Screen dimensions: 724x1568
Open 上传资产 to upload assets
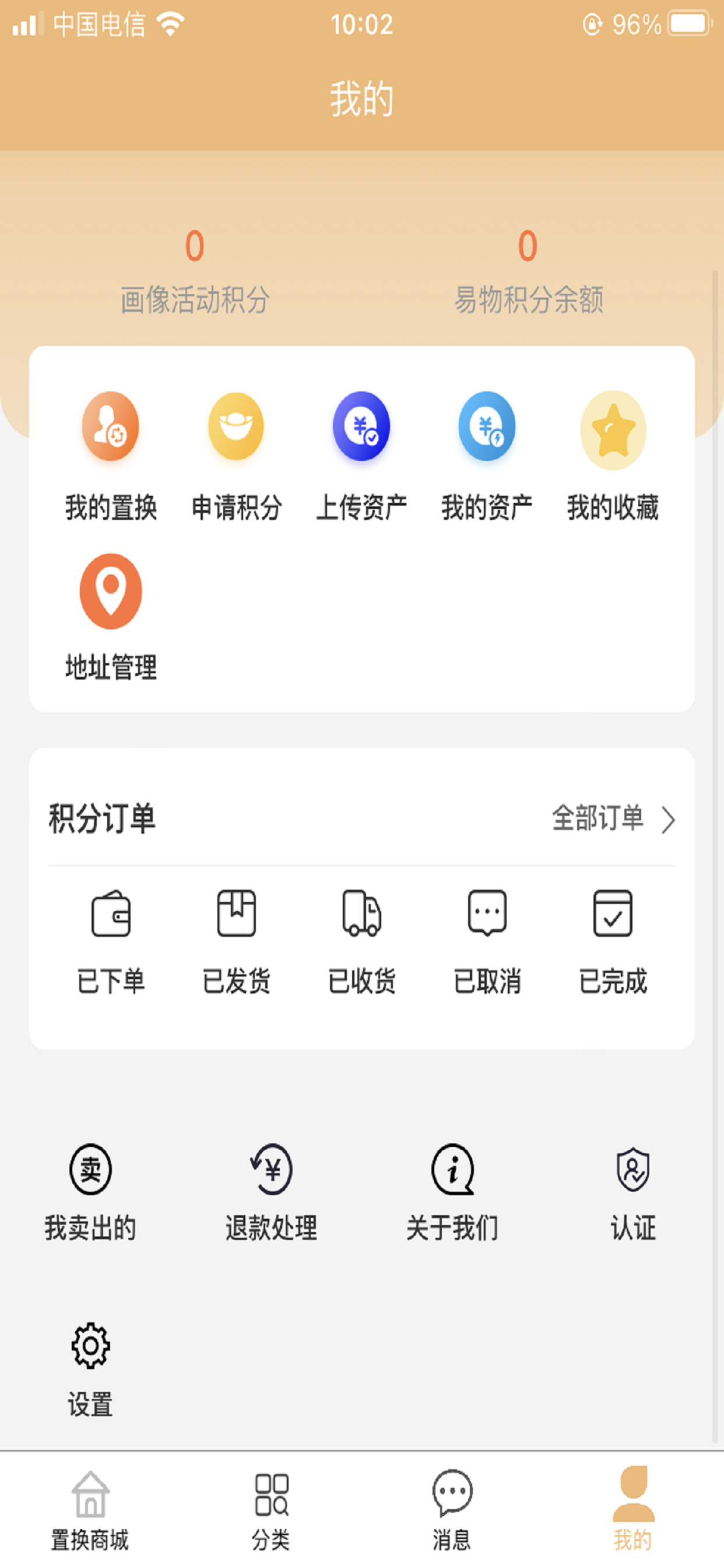click(361, 457)
